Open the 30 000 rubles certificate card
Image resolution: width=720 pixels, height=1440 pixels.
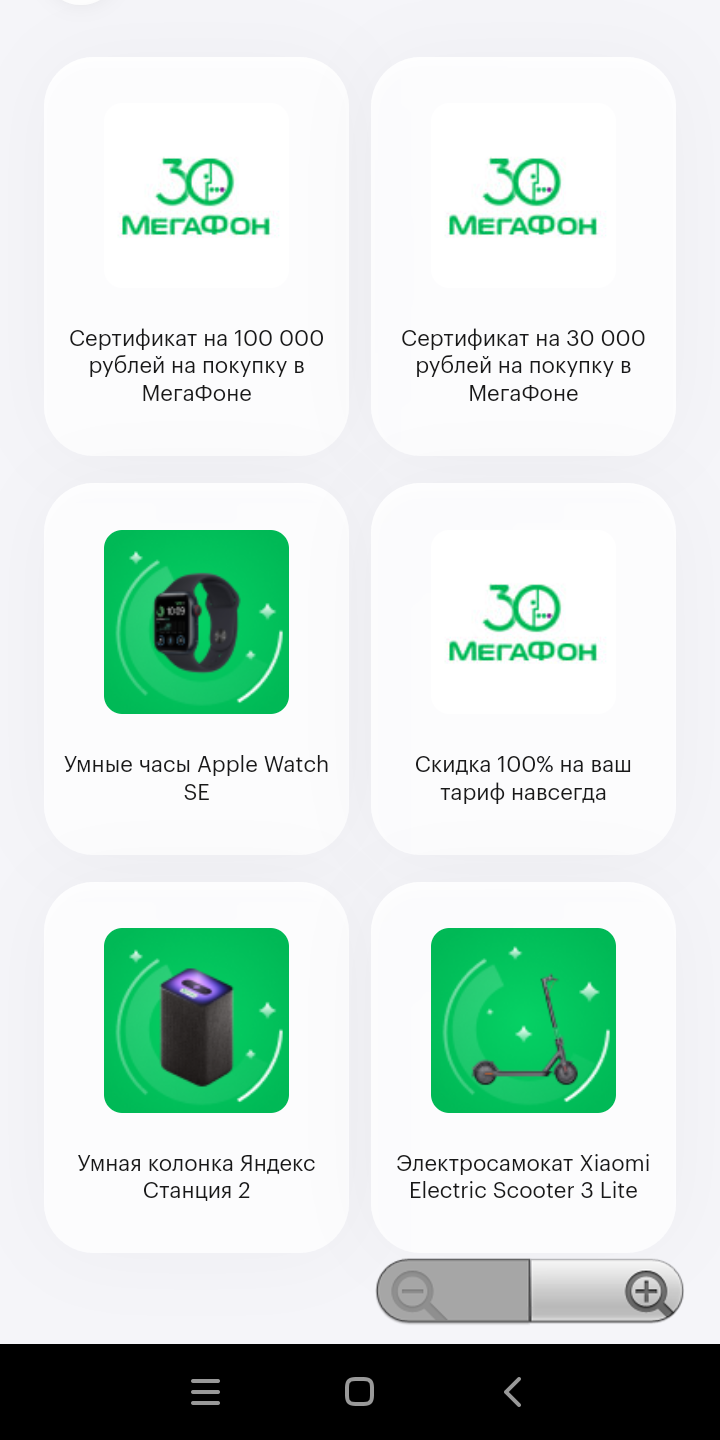tap(523, 257)
